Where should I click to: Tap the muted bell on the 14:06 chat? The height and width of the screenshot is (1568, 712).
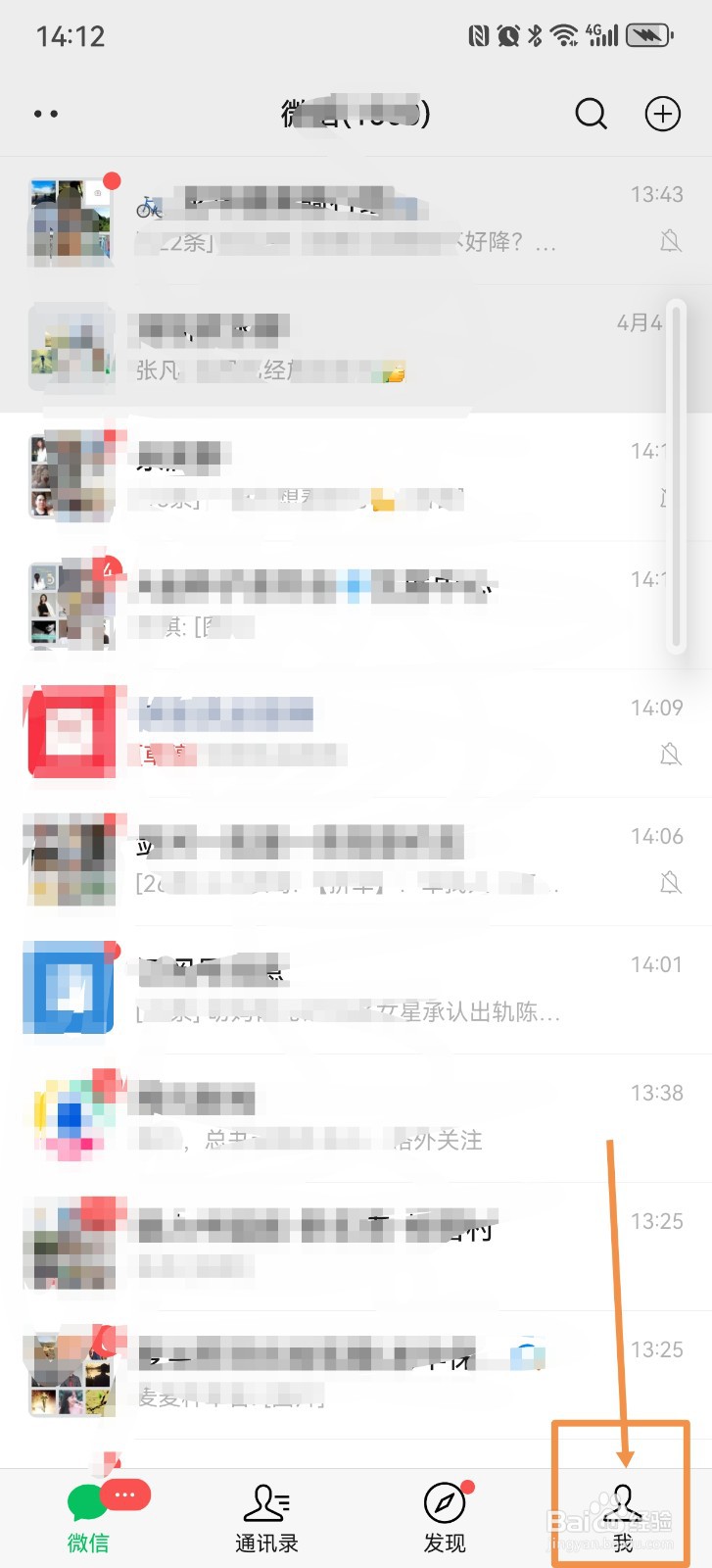coord(672,885)
